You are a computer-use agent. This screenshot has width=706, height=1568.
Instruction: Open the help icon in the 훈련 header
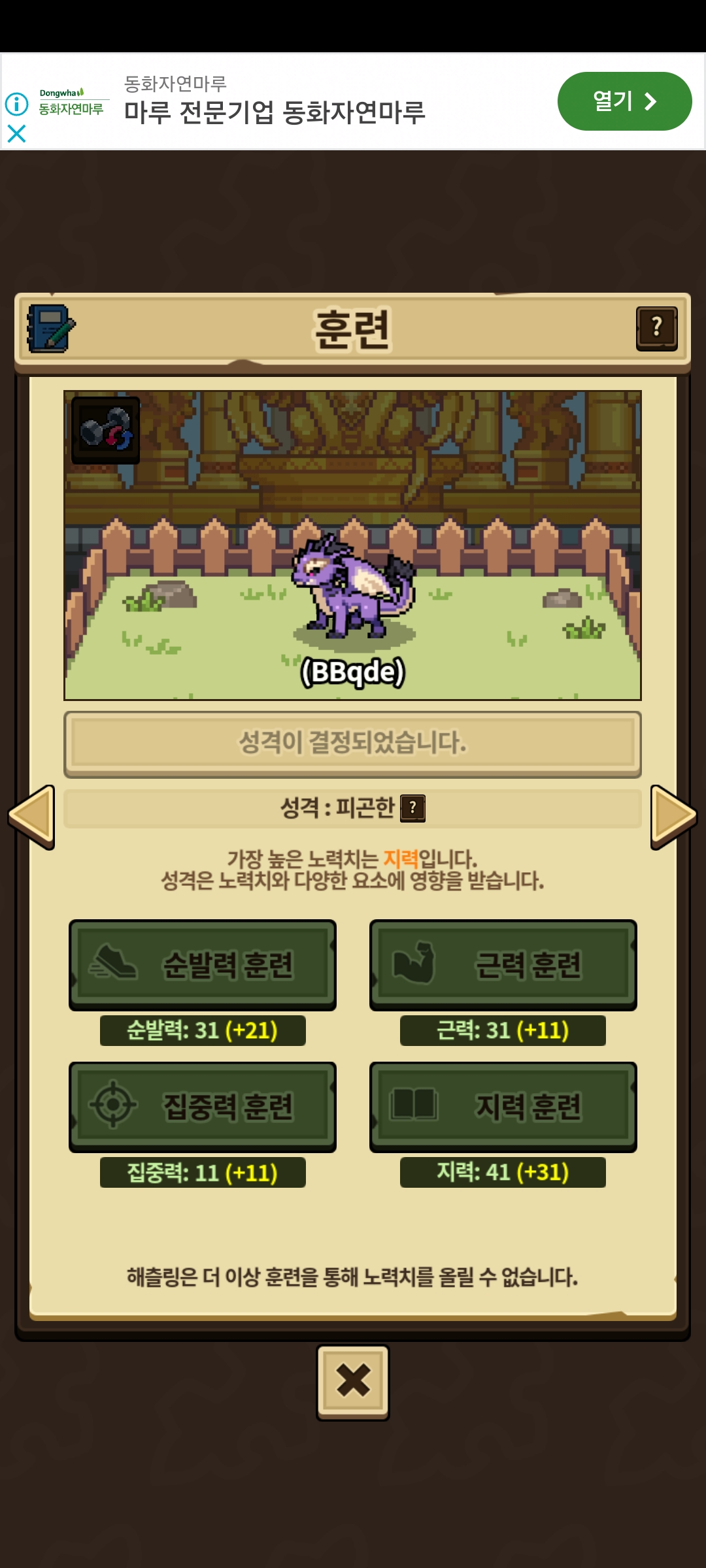tap(656, 329)
